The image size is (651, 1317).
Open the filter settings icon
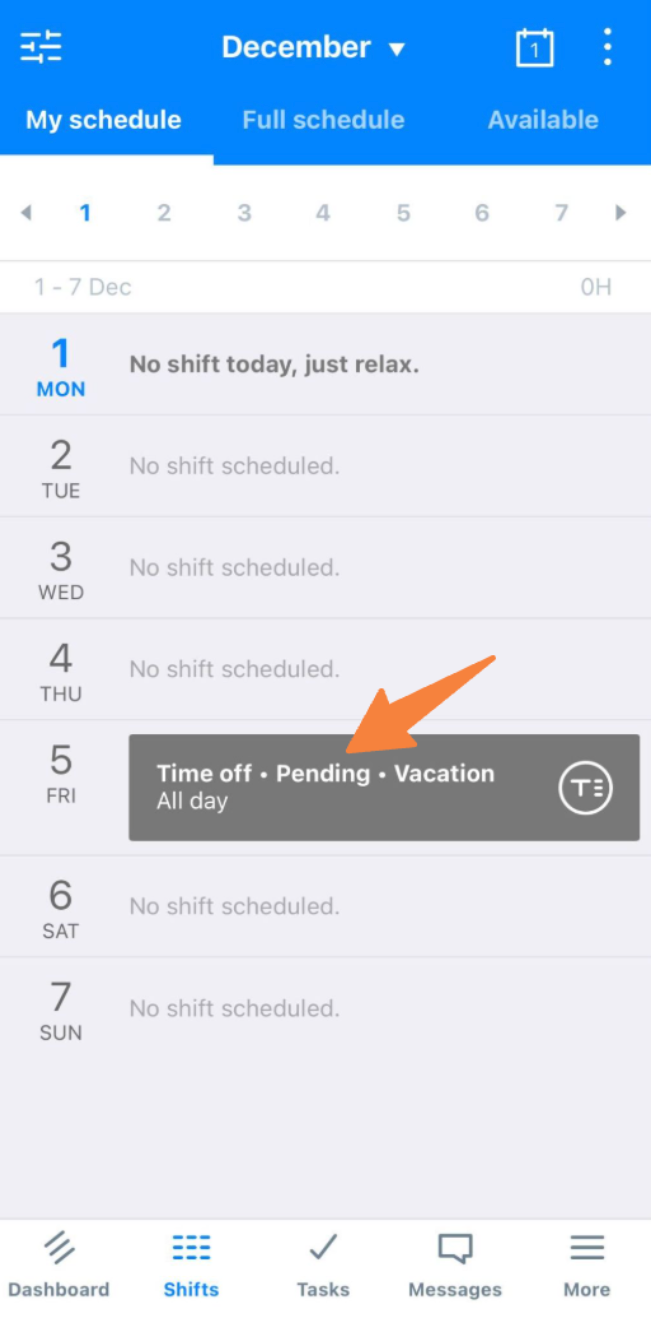click(x=41, y=47)
